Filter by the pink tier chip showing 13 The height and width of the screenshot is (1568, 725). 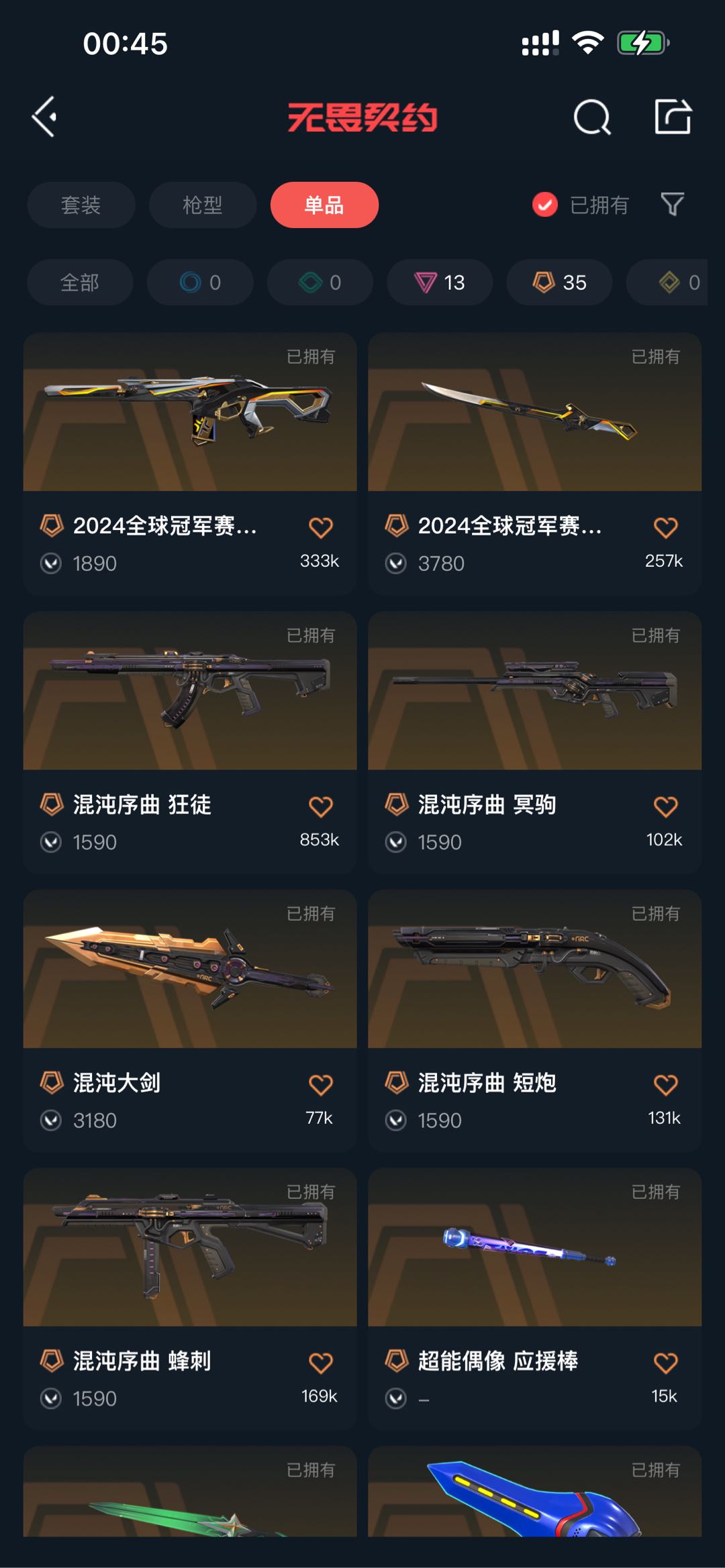440,282
